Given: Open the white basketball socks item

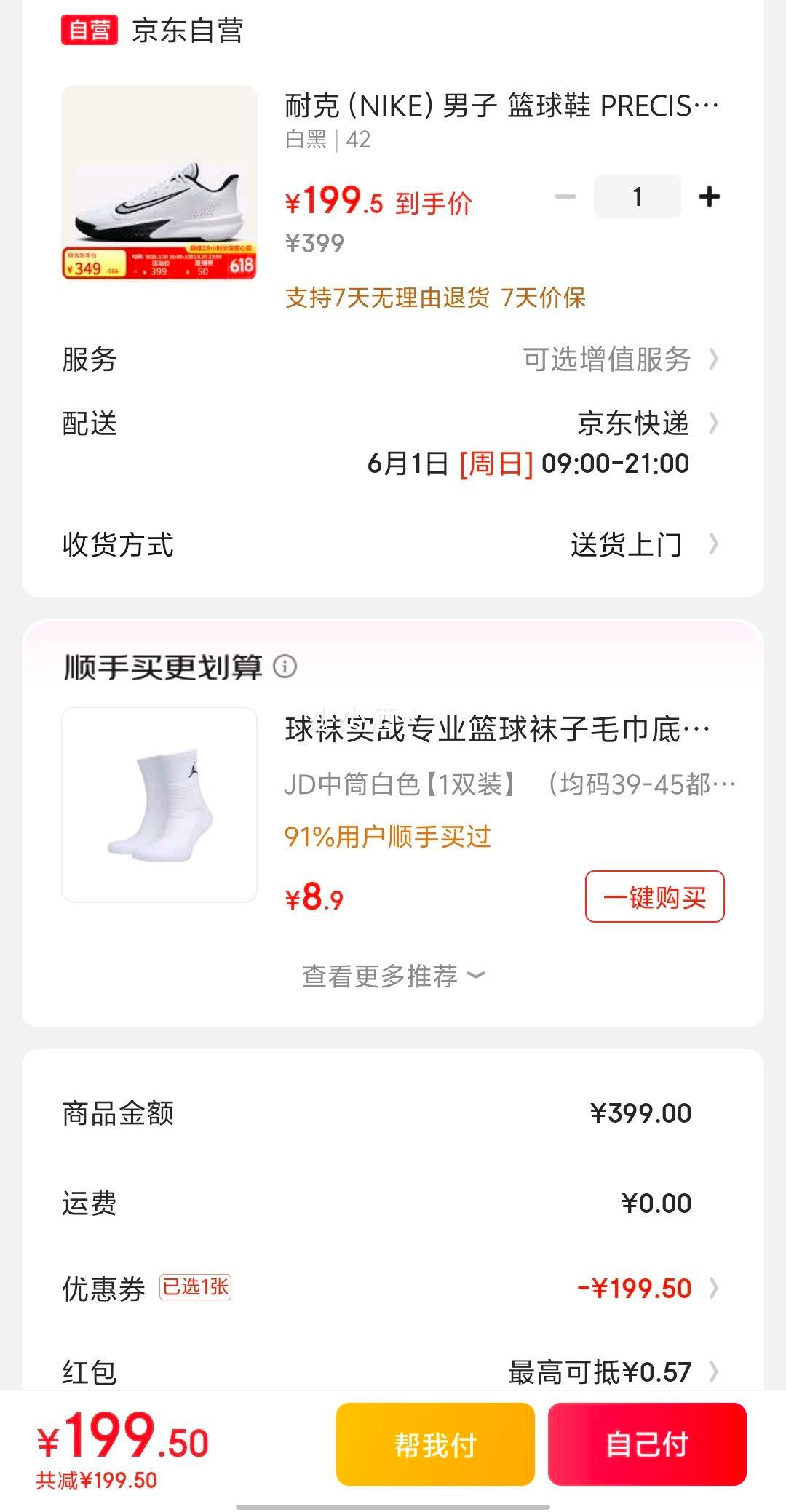Looking at the screenshot, I should (x=159, y=805).
